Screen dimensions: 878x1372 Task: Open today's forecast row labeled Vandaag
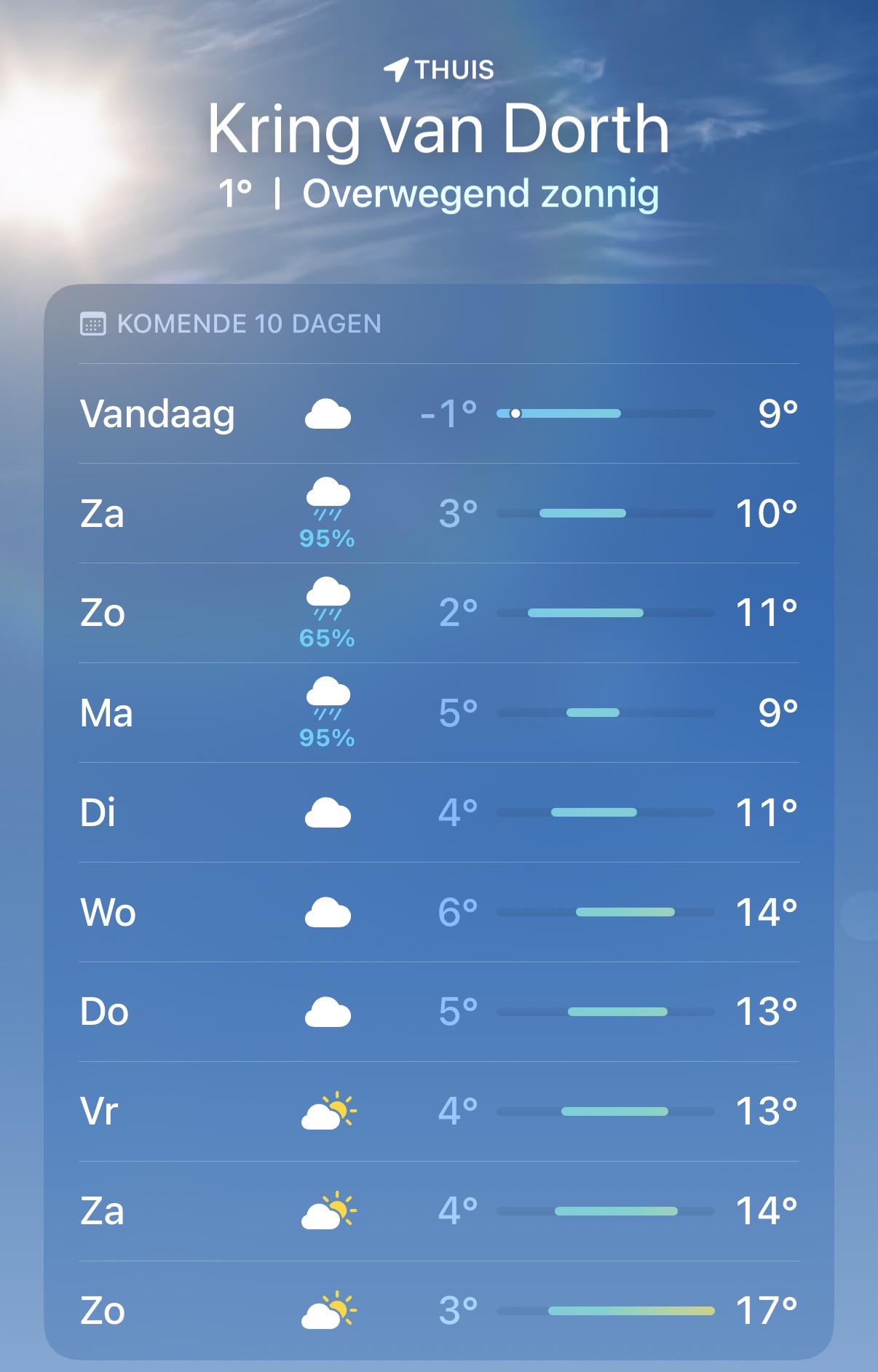coord(438,413)
